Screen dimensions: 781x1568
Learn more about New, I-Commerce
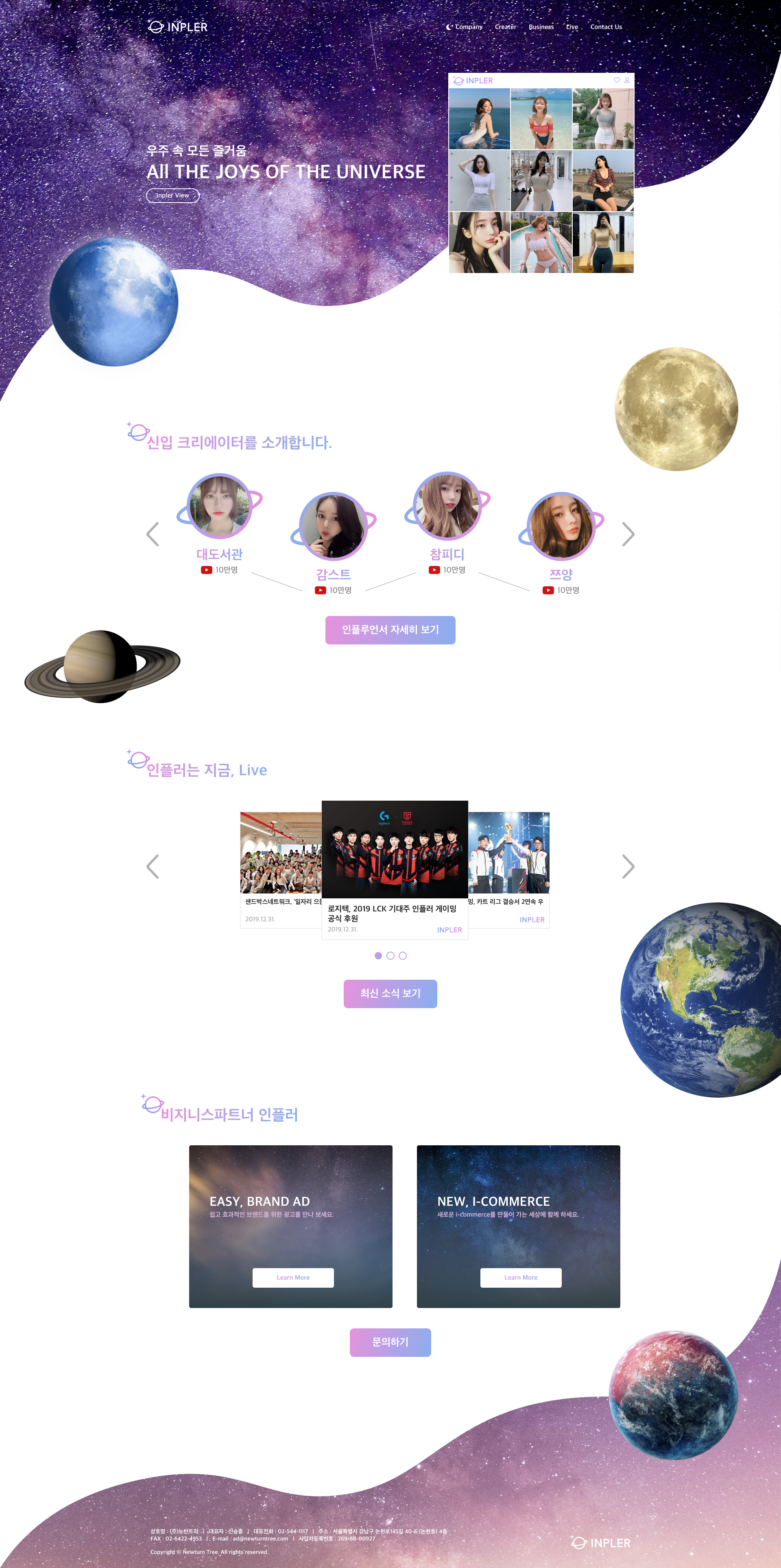[x=521, y=1278]
